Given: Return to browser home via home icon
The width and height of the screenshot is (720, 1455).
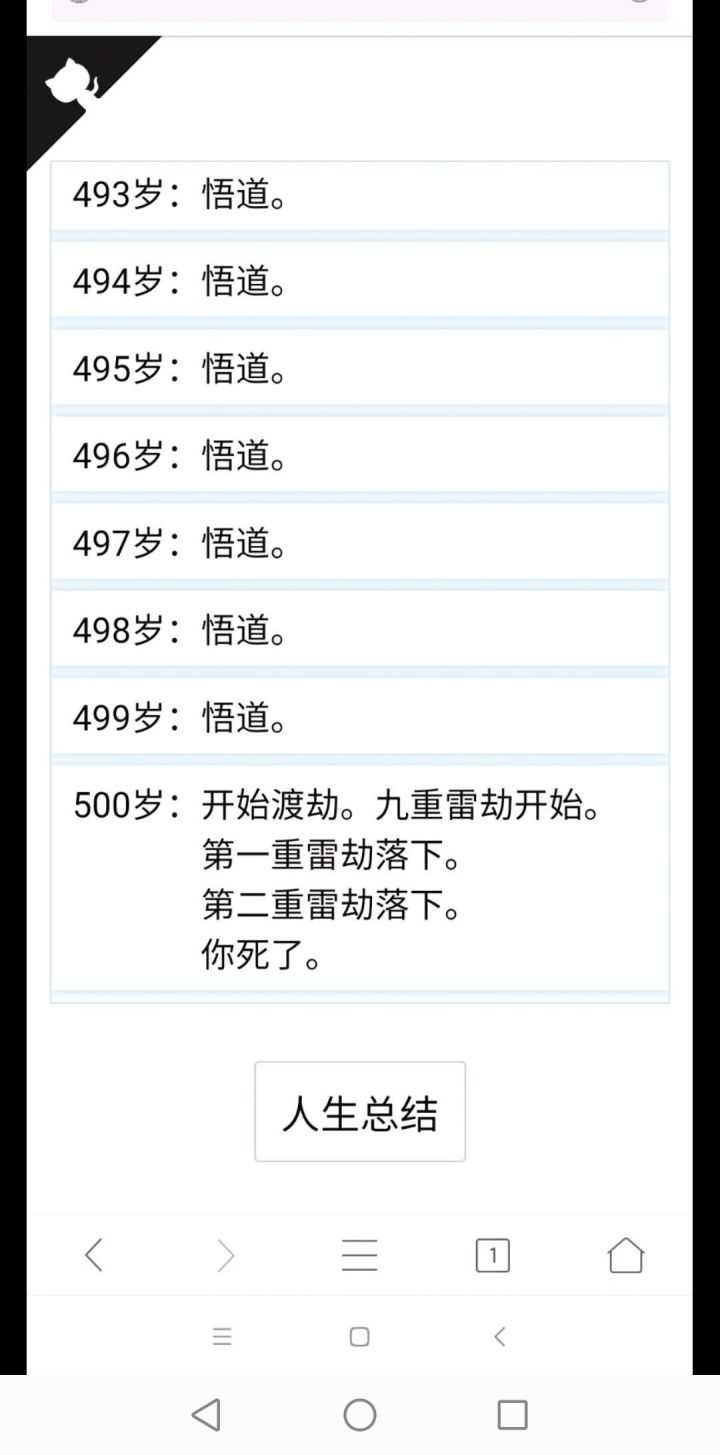Looking at the screenshot, I should tap(626, 1254).
